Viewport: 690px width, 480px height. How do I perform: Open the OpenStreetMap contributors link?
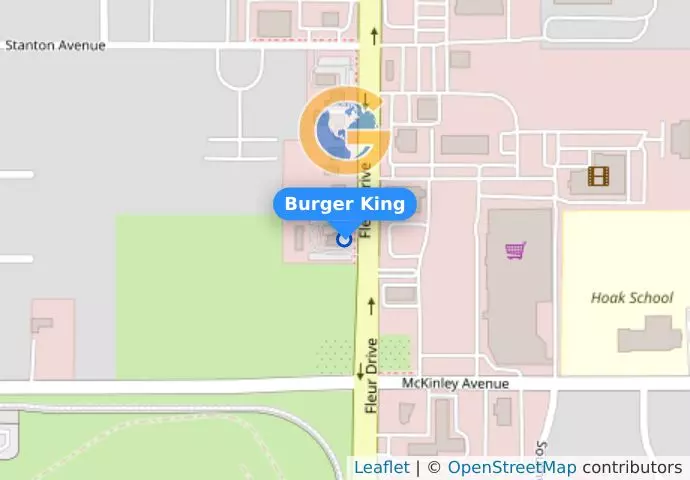511,467
